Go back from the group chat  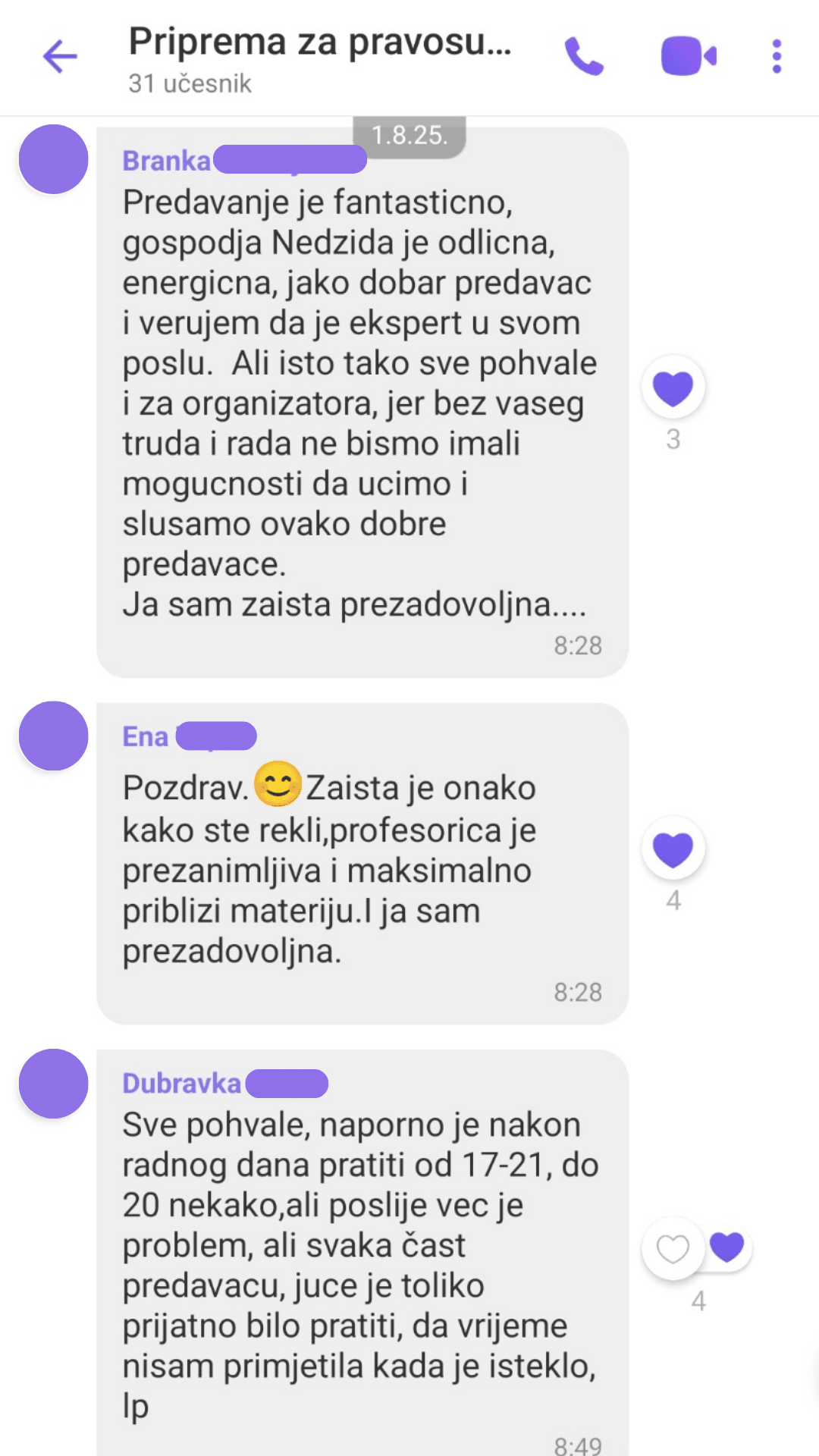pos(60,57)
